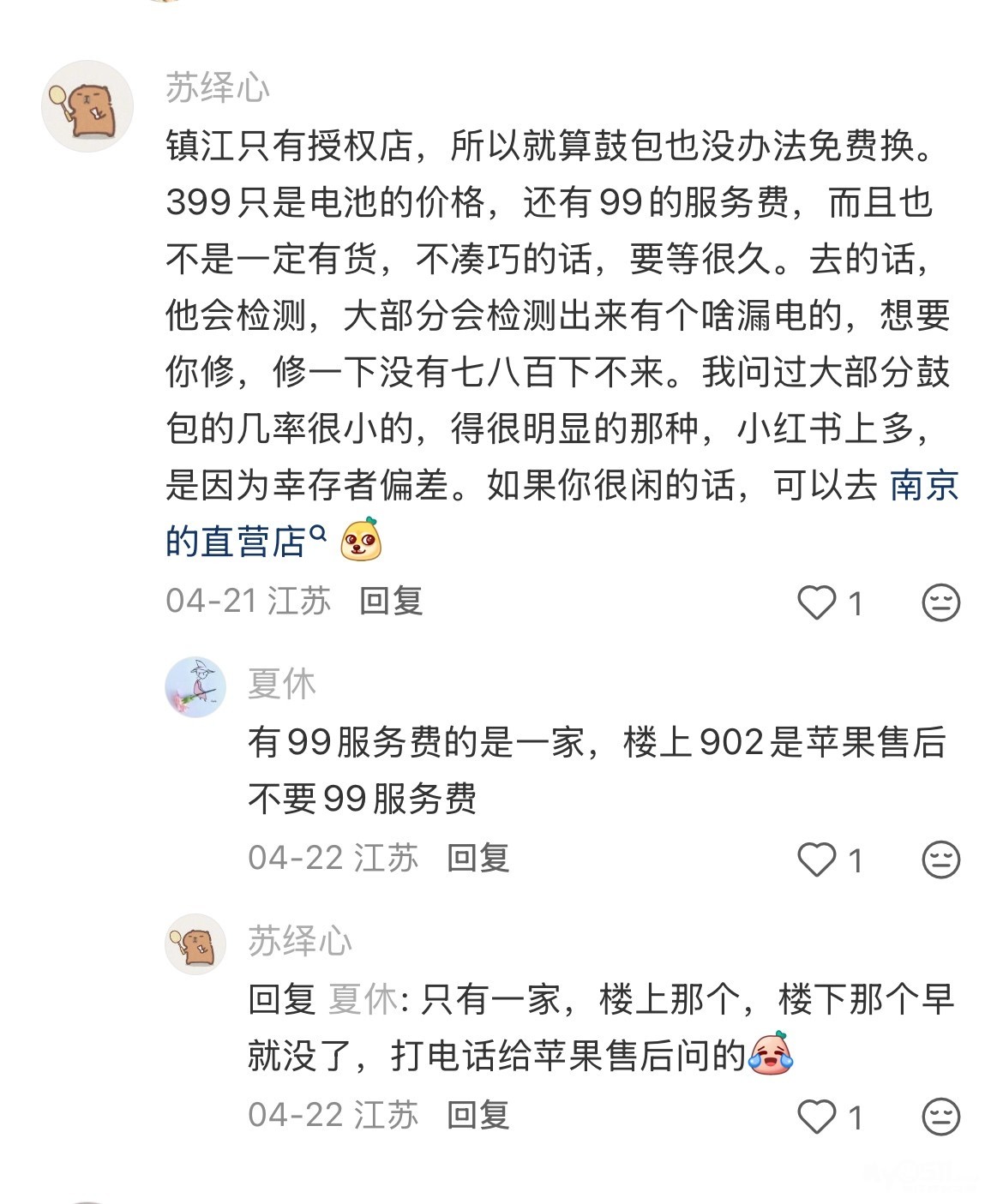Image resolution: width=1003 pixels, height=1204 pixels.
Task: Open the username 苏绎心 on top comment
Action: [x=218, y=87]
